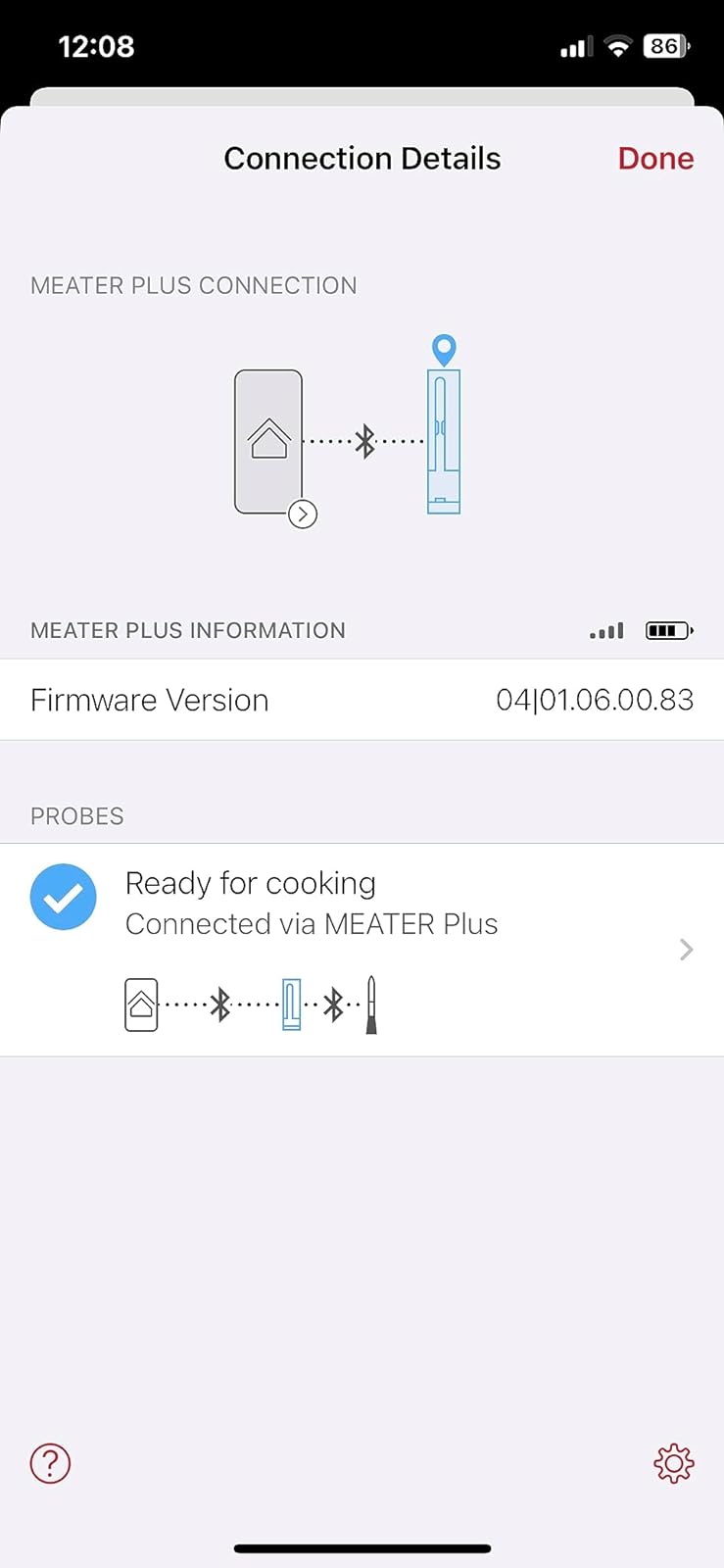The image size is (724, 1568).
Task: Tap the arrow badge on the phone diagram
Action: pyautogui.click(x=303, y=514)
